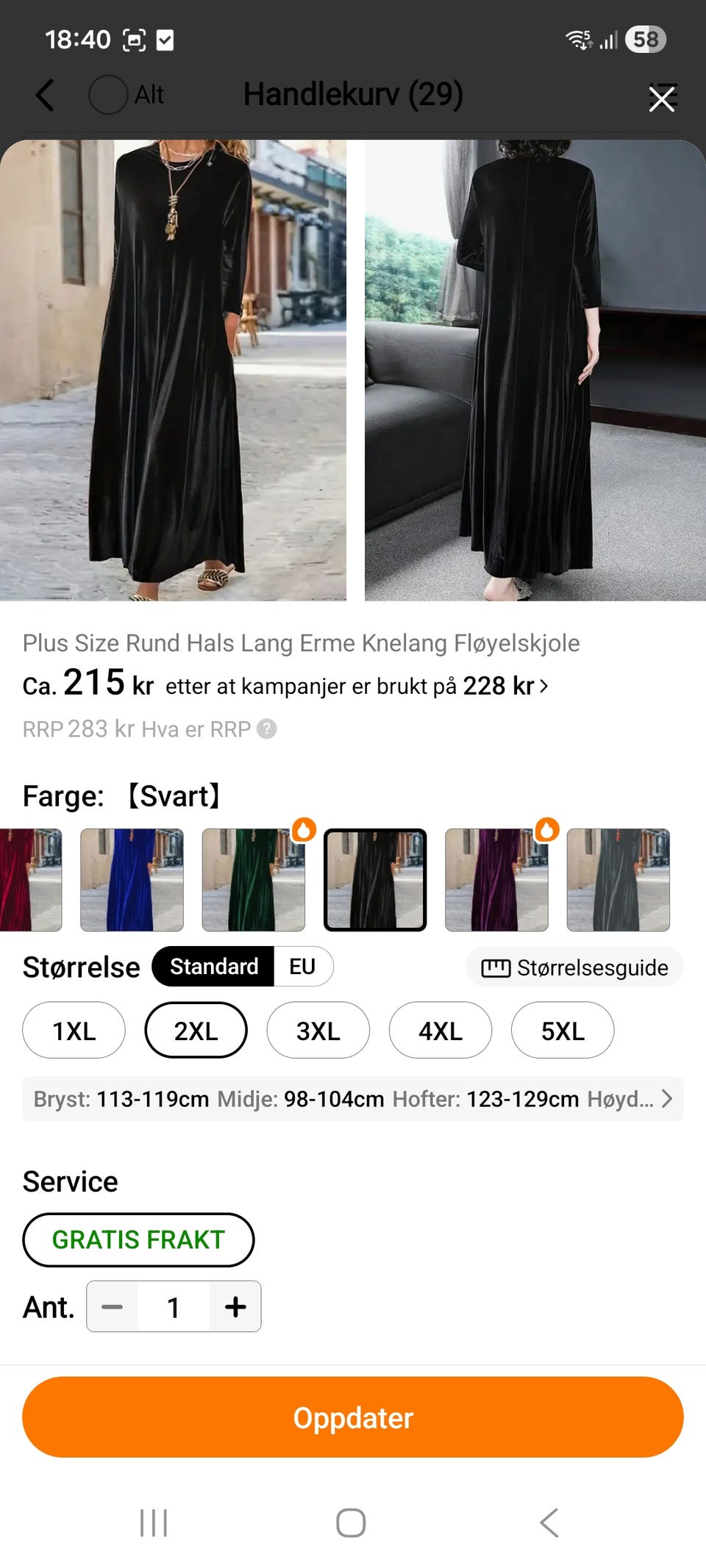
Task: Switch to the EU sizing tab
Action: pos(302,966)
